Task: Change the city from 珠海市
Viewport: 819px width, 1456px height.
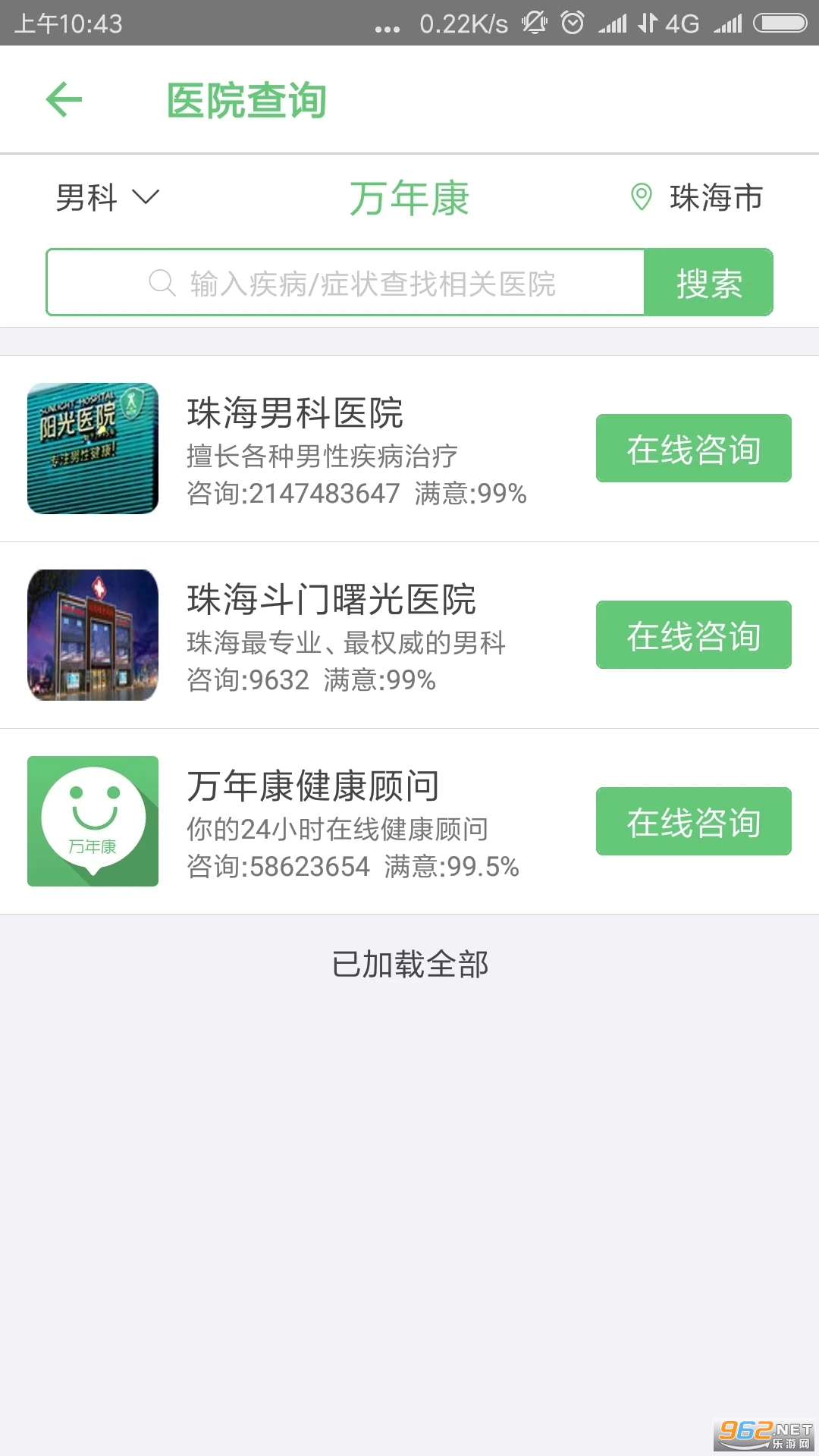Action: click(698, 198)
